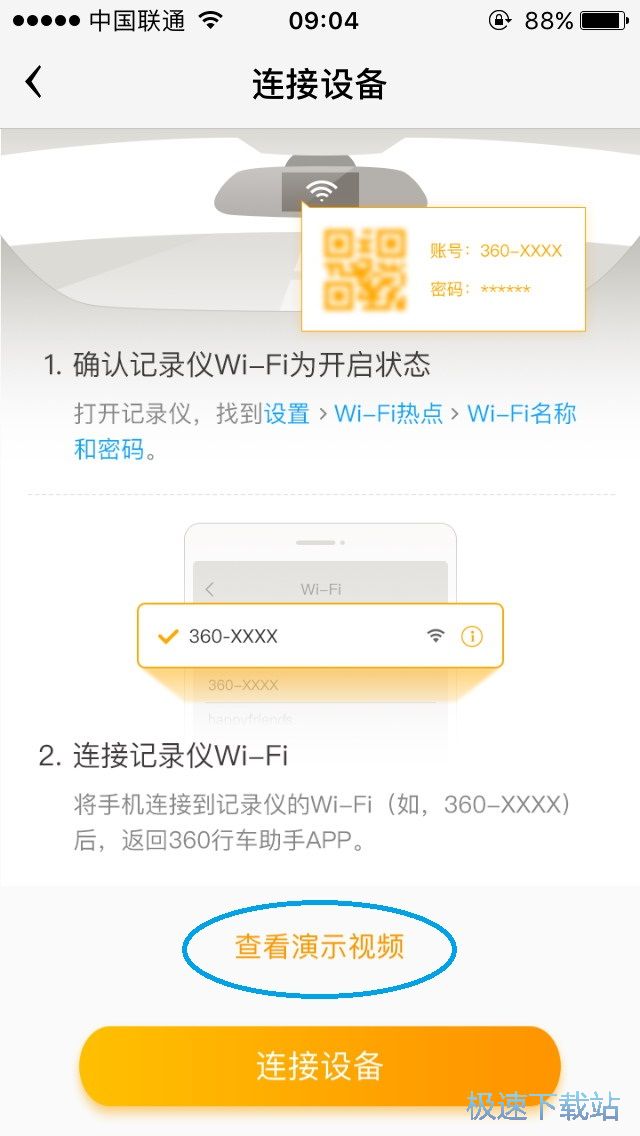Go back using the top-left arrow
640x1136 pixels.
point(34,82)
